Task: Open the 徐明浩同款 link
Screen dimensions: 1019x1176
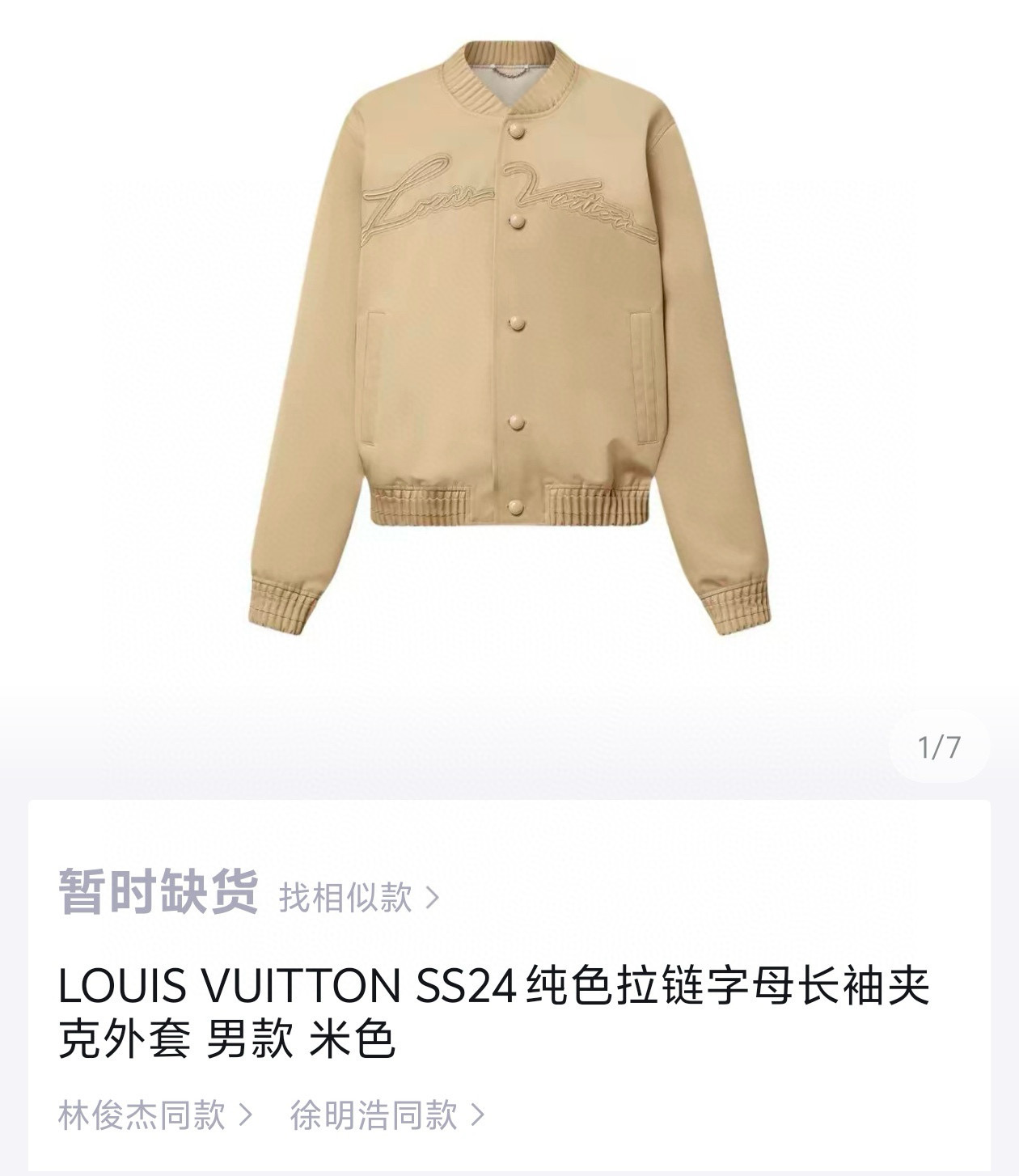Action: pos(387,1115)
